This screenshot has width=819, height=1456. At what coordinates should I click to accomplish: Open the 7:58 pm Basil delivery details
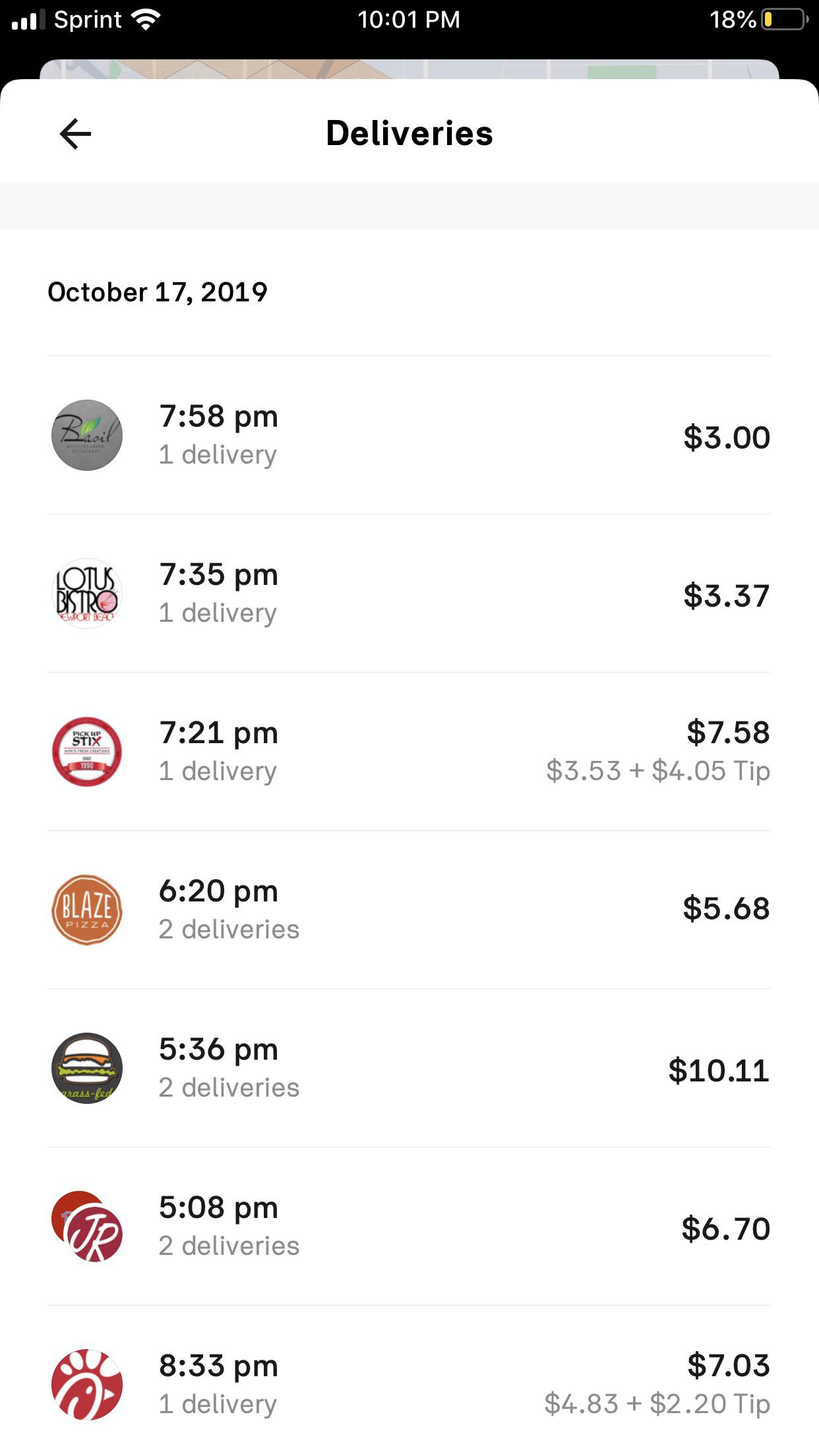(409, 434)
